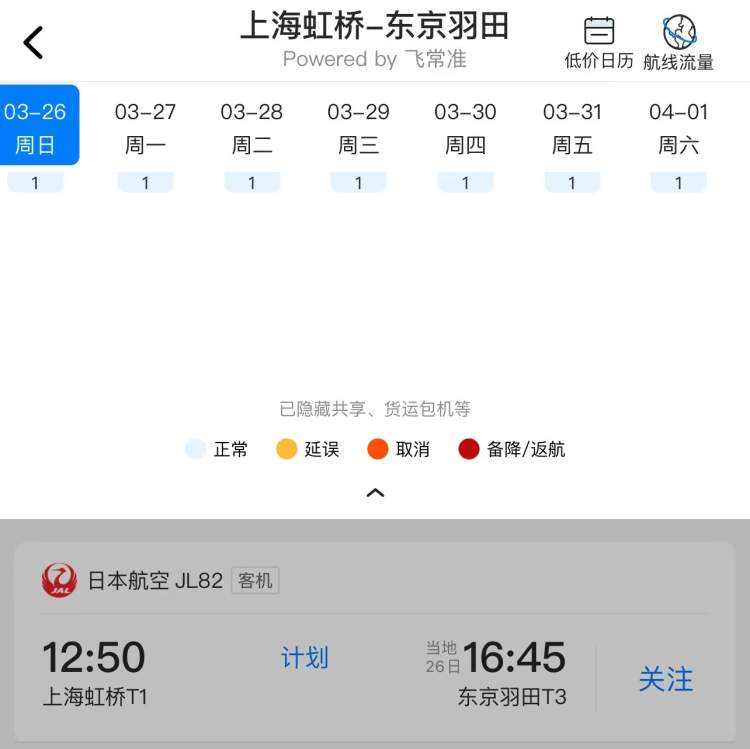This screenshot has width=750, height=749.
Task: Tap 关注 to follow flight JL82
Action: click(x=665, y=680)
